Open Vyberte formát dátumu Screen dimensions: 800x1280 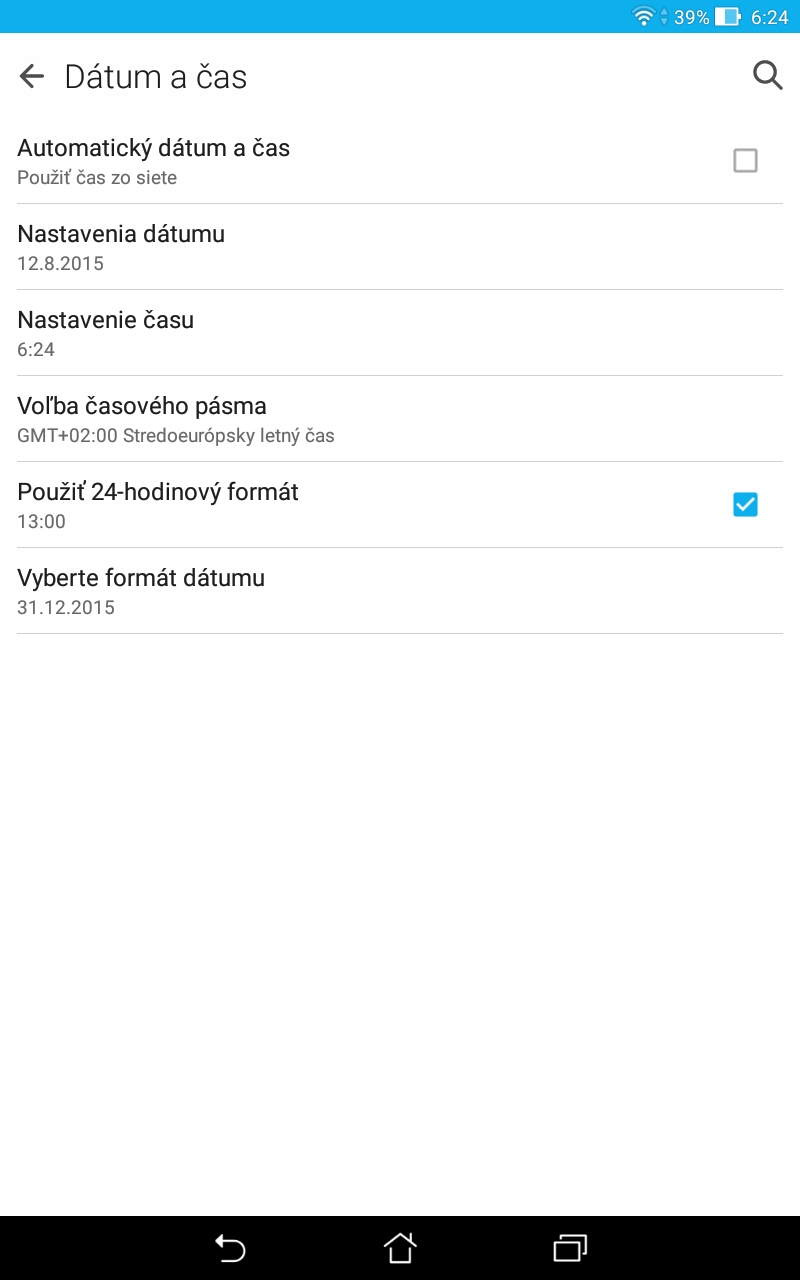tap(400, 591)
